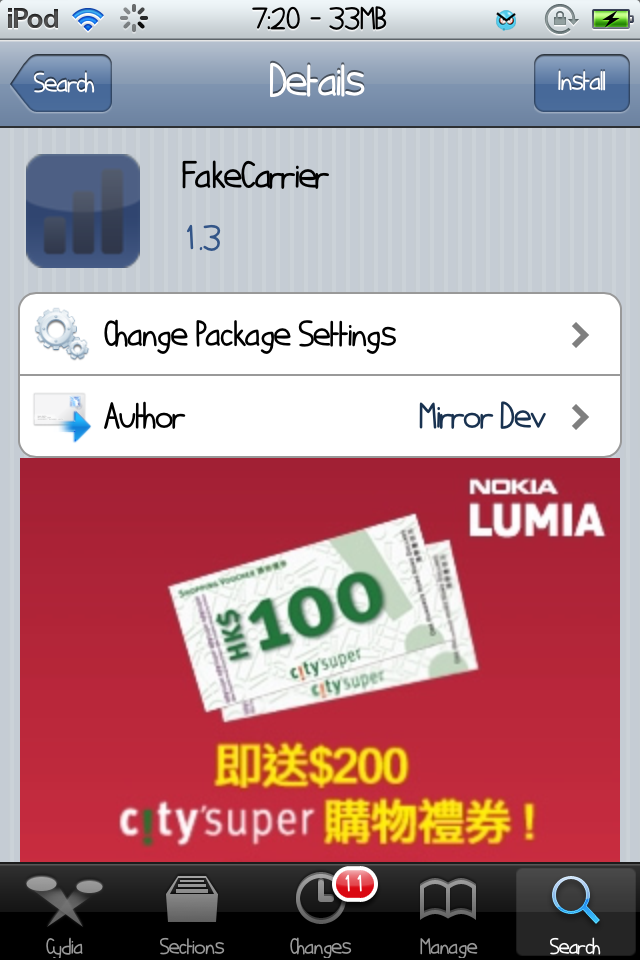This screenshot has width=640, height=960.
Task: Switch to the Manage tab
Action: pyautogui.click(x=448, y=912)
